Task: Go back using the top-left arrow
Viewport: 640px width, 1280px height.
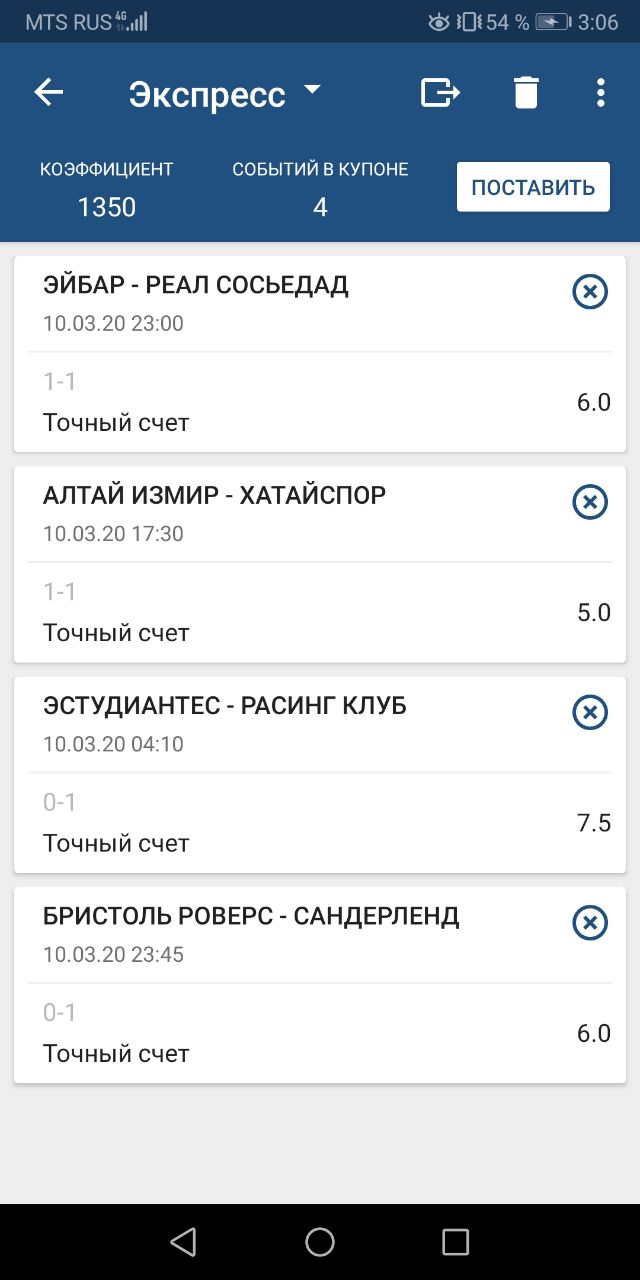Action: [x=48, y=93]
